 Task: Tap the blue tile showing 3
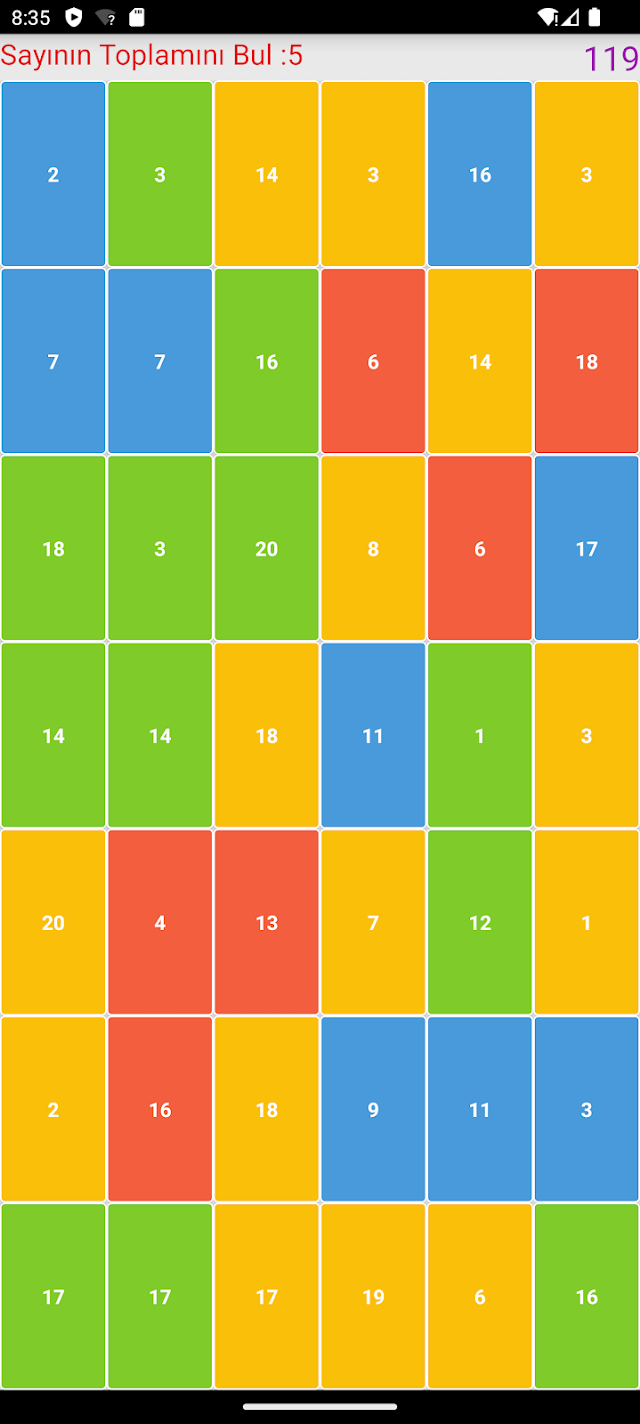click(587, 1109)
